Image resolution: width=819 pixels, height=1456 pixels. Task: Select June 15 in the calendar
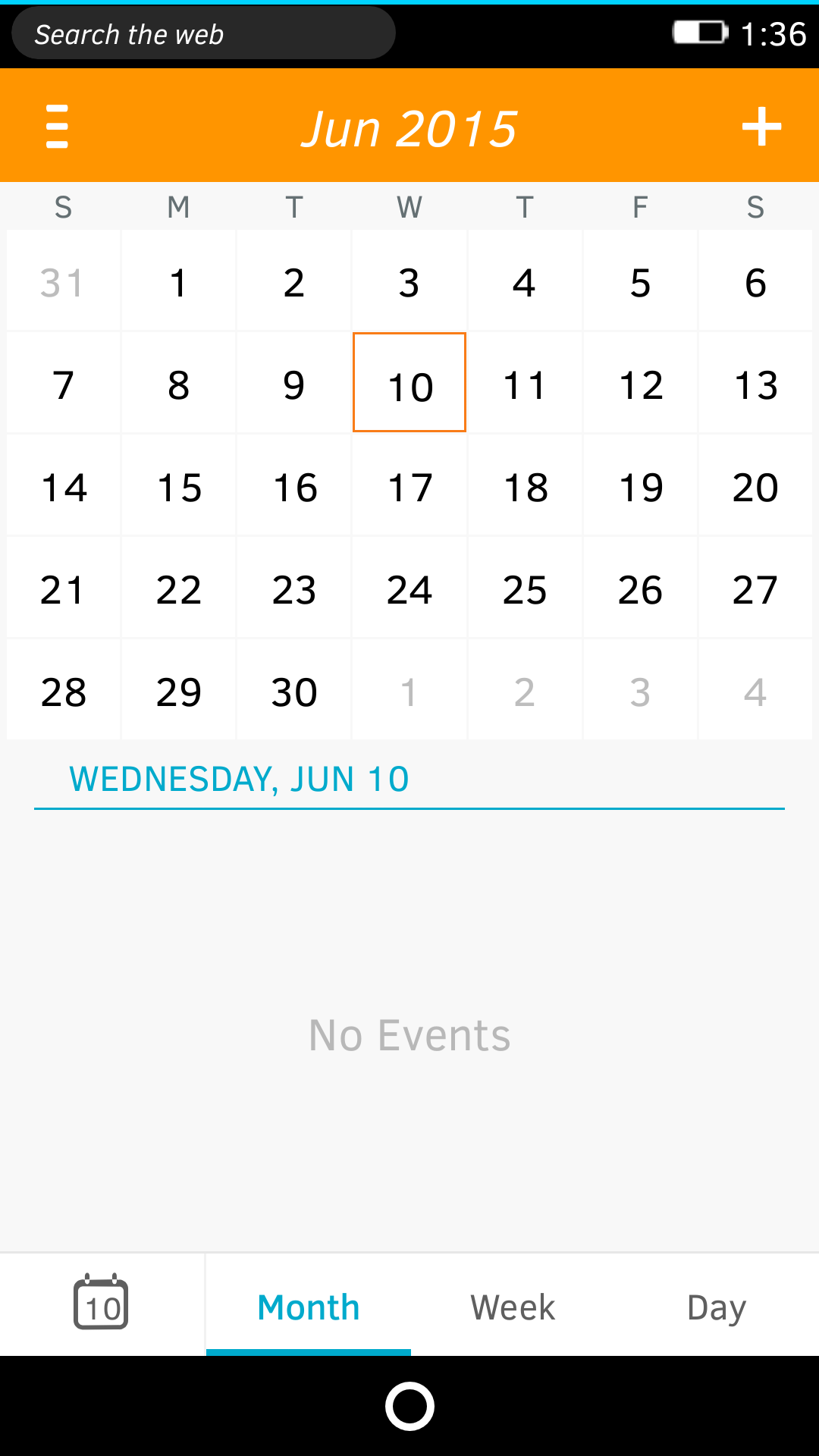[179, 487]
